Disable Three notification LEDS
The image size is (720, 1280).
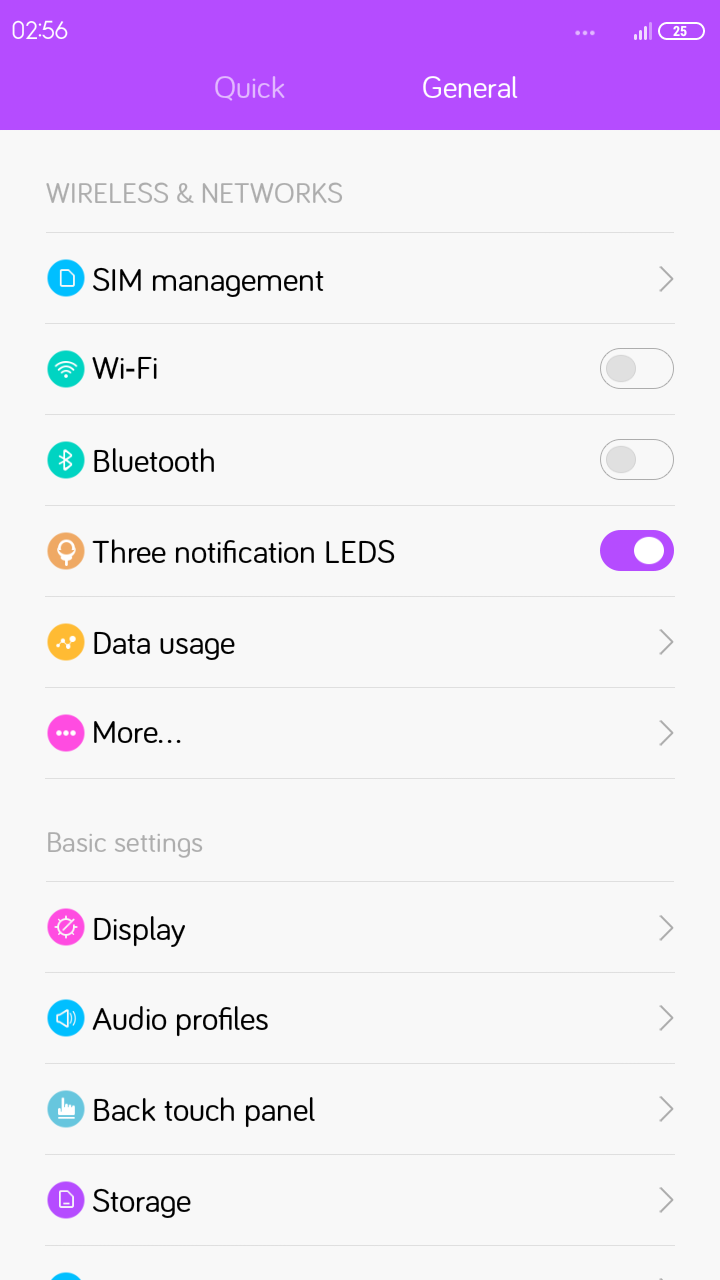click(637, 551)
